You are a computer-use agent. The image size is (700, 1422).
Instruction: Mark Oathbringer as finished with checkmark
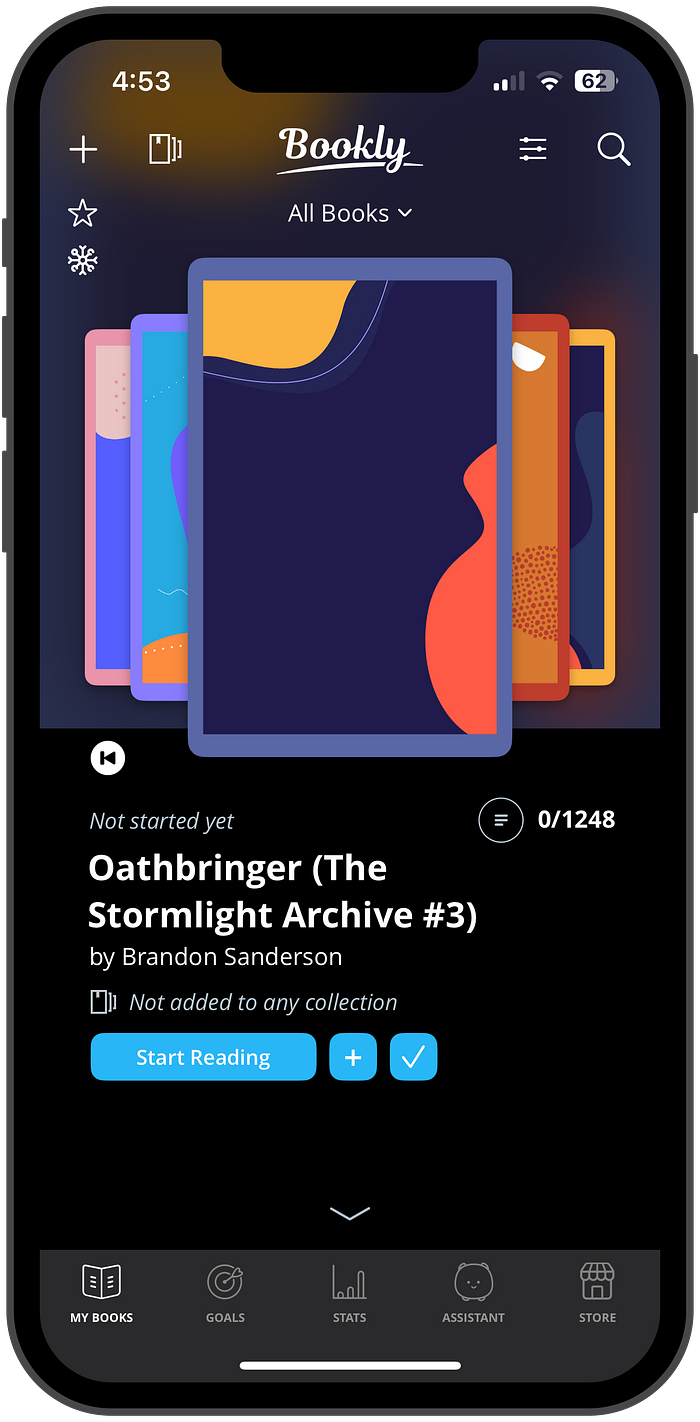413,1058
